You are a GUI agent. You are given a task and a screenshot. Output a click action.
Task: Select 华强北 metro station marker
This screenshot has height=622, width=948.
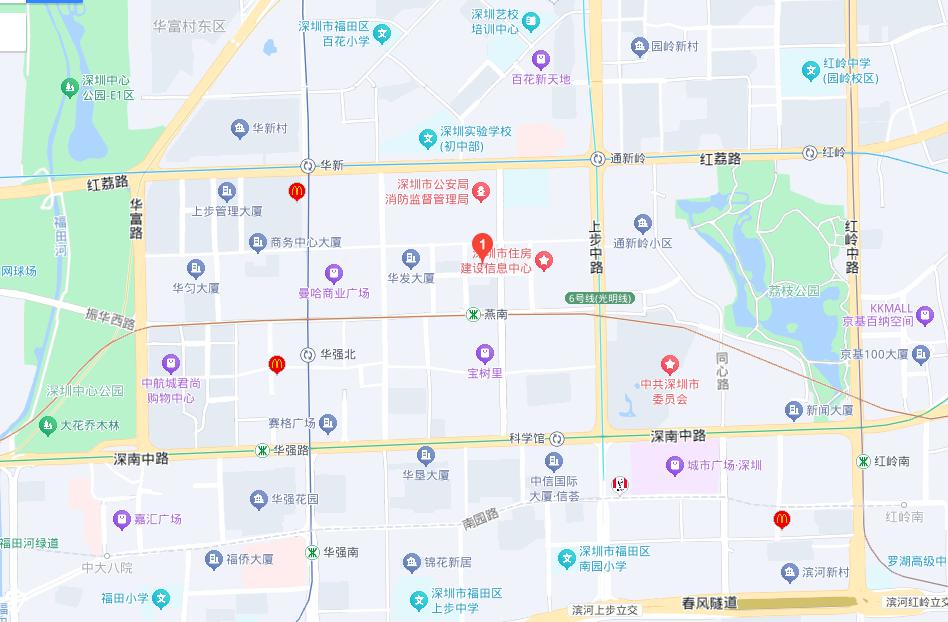click(310, 354)
